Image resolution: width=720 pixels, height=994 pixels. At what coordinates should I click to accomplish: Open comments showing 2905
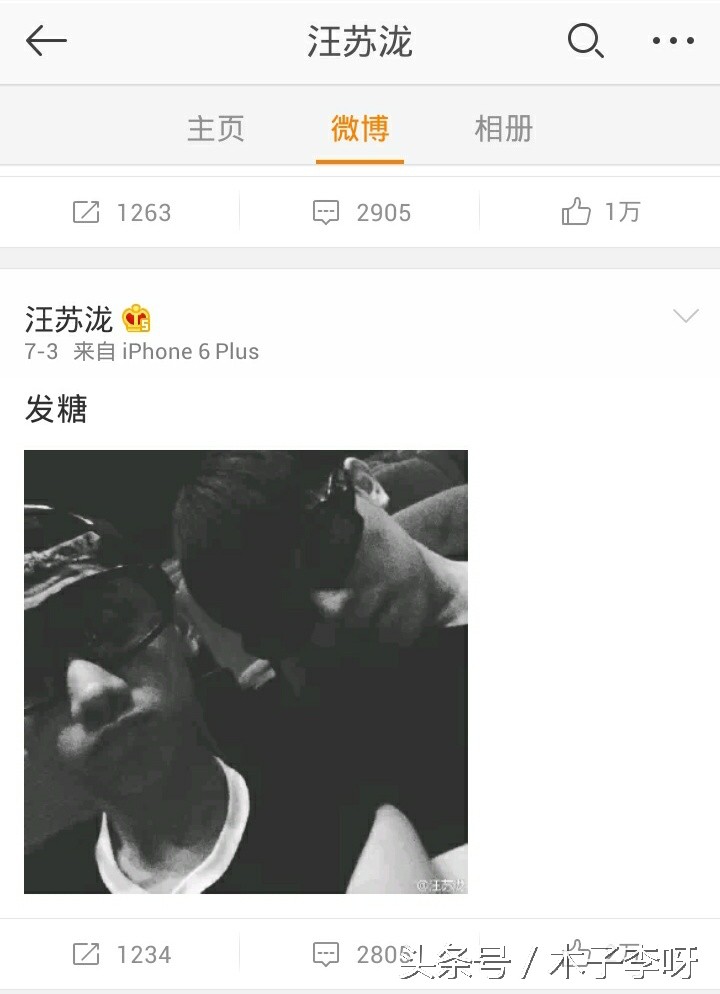click(361, 212)
